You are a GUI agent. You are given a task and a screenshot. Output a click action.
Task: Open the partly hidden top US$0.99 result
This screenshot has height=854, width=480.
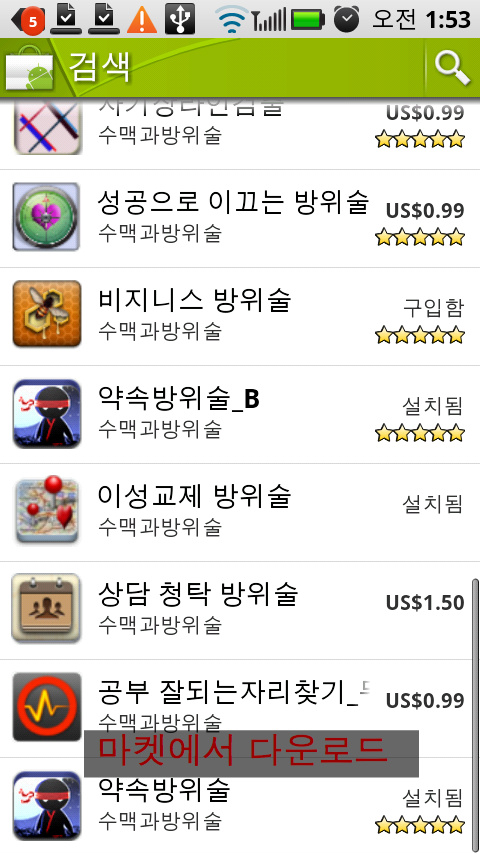coord(240,133)
